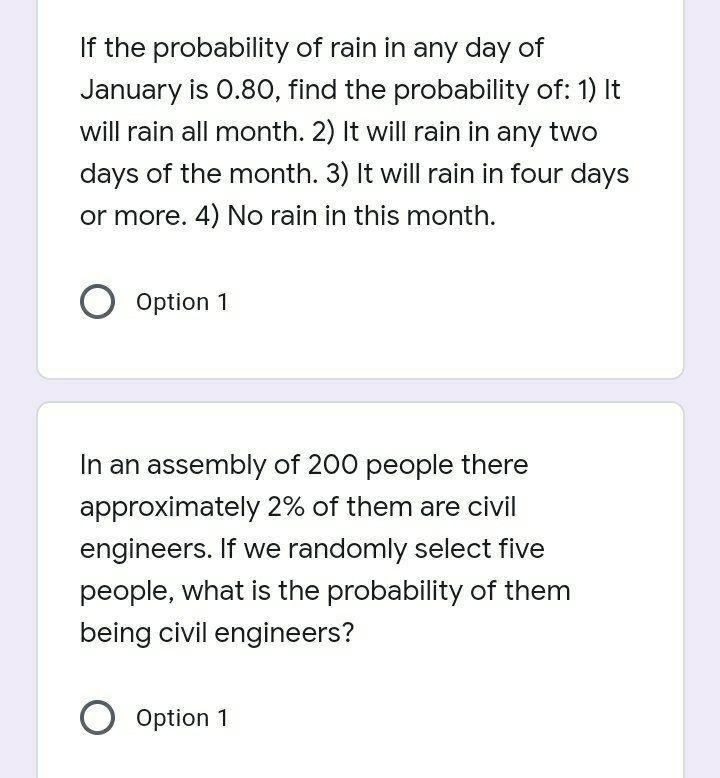Image resolution: width=720 pixels, height=778 pixels.
Task: Click the Option 1 label under the January rain question
Action: pyautogui.click(x=182, y=301)
